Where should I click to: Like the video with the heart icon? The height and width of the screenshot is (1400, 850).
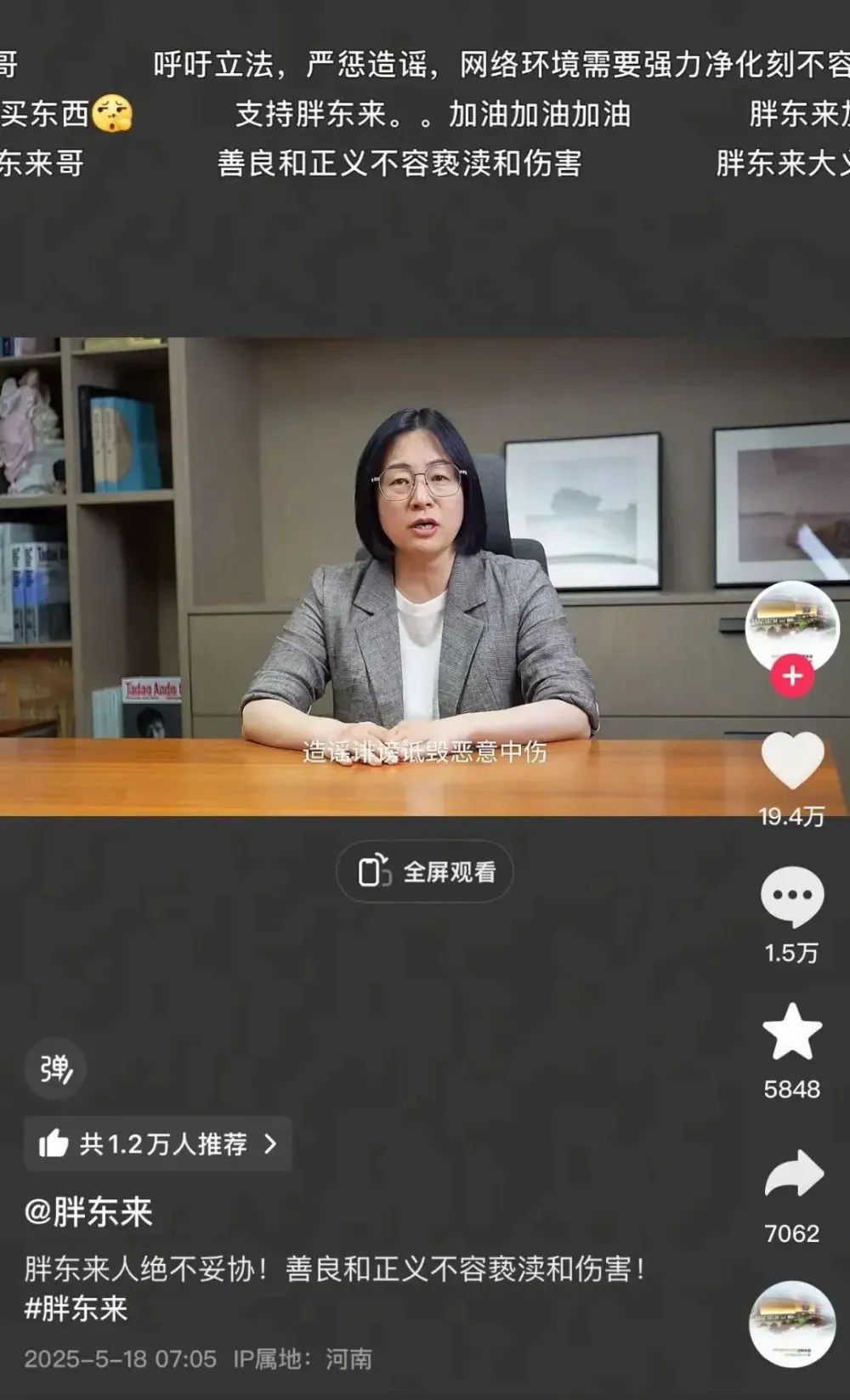[x=791, y=761]
